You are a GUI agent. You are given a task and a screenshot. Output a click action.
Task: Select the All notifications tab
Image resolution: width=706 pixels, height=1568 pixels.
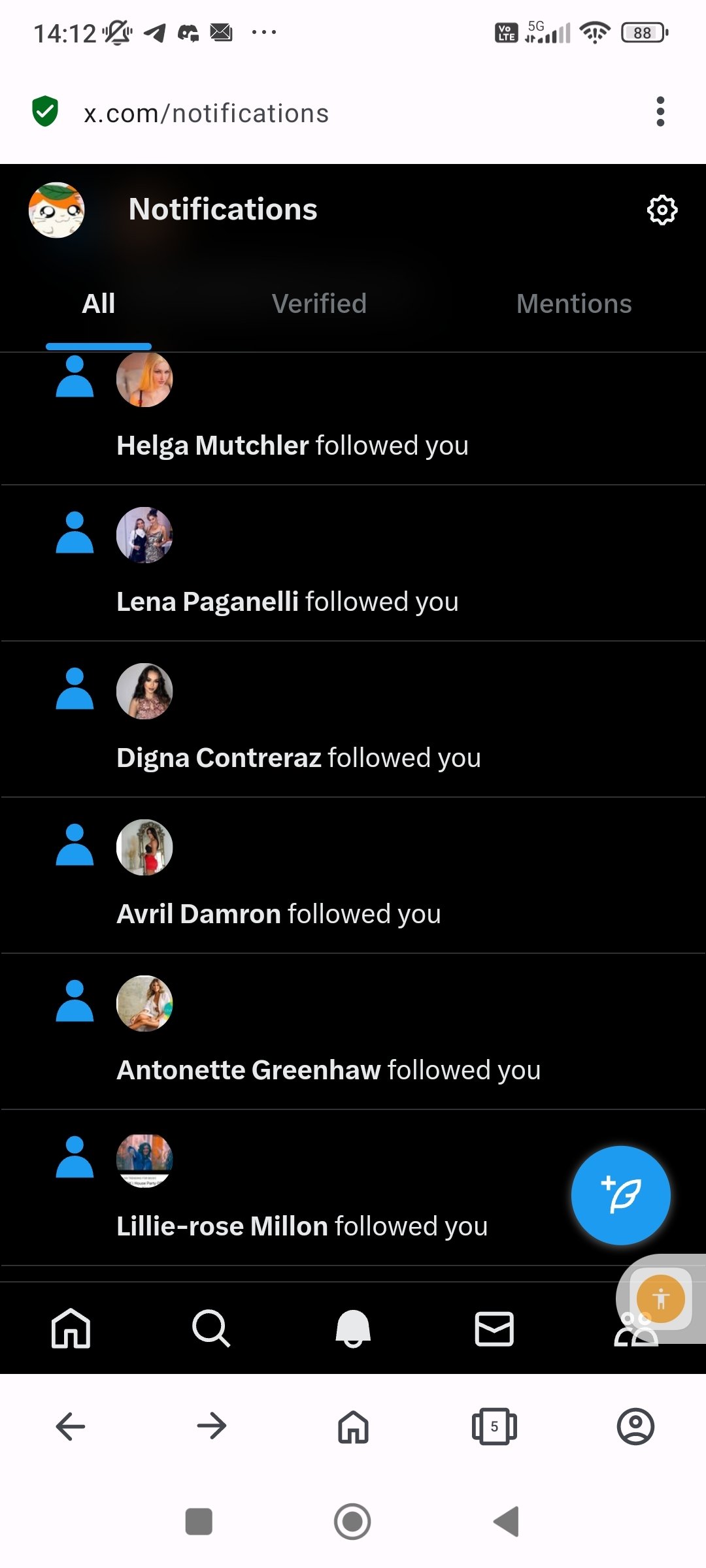click(x=99, y=304)
